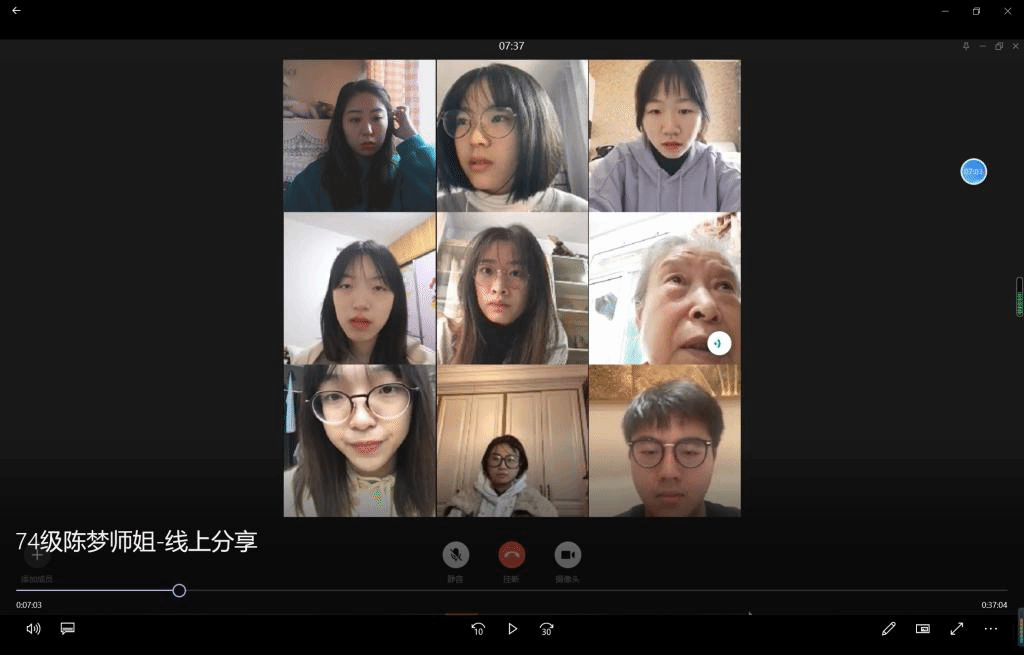This screenshot has height=655, width=1024.
Task: Close the player window
Action: (x=1007, y=11)
